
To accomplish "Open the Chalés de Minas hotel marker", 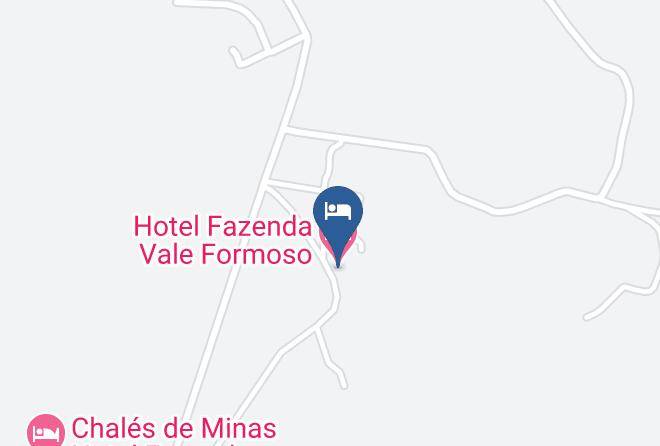I will click(x=45, y=431).
